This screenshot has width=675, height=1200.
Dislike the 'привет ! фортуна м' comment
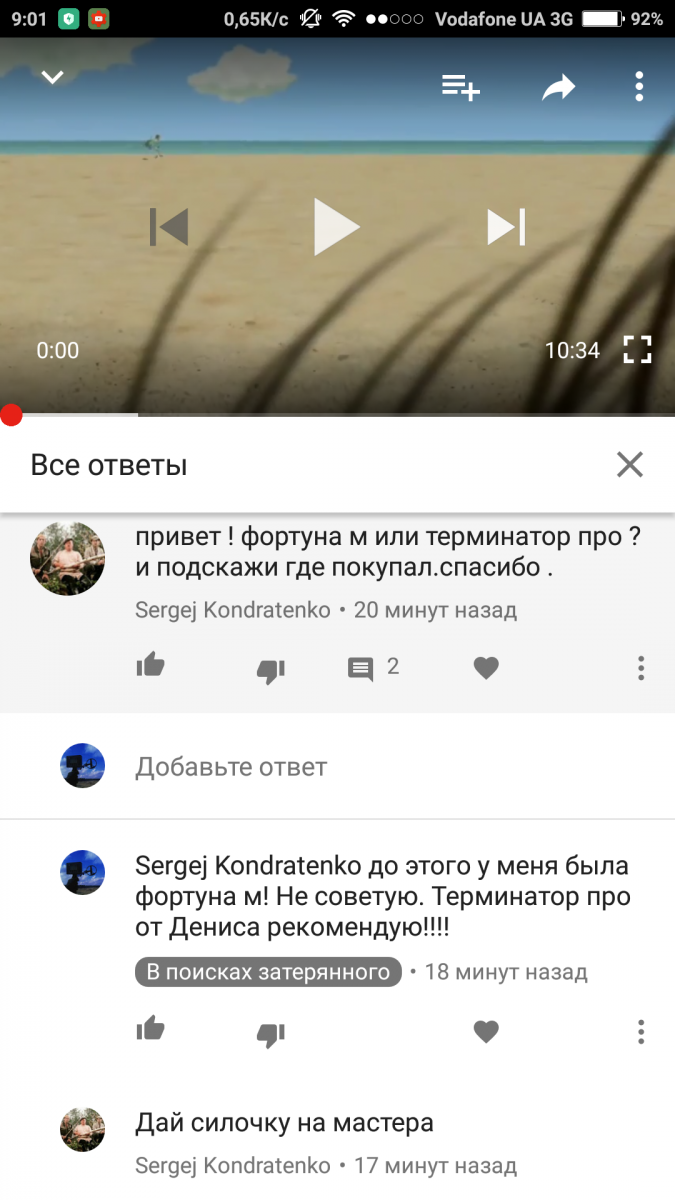click(271, 670)
